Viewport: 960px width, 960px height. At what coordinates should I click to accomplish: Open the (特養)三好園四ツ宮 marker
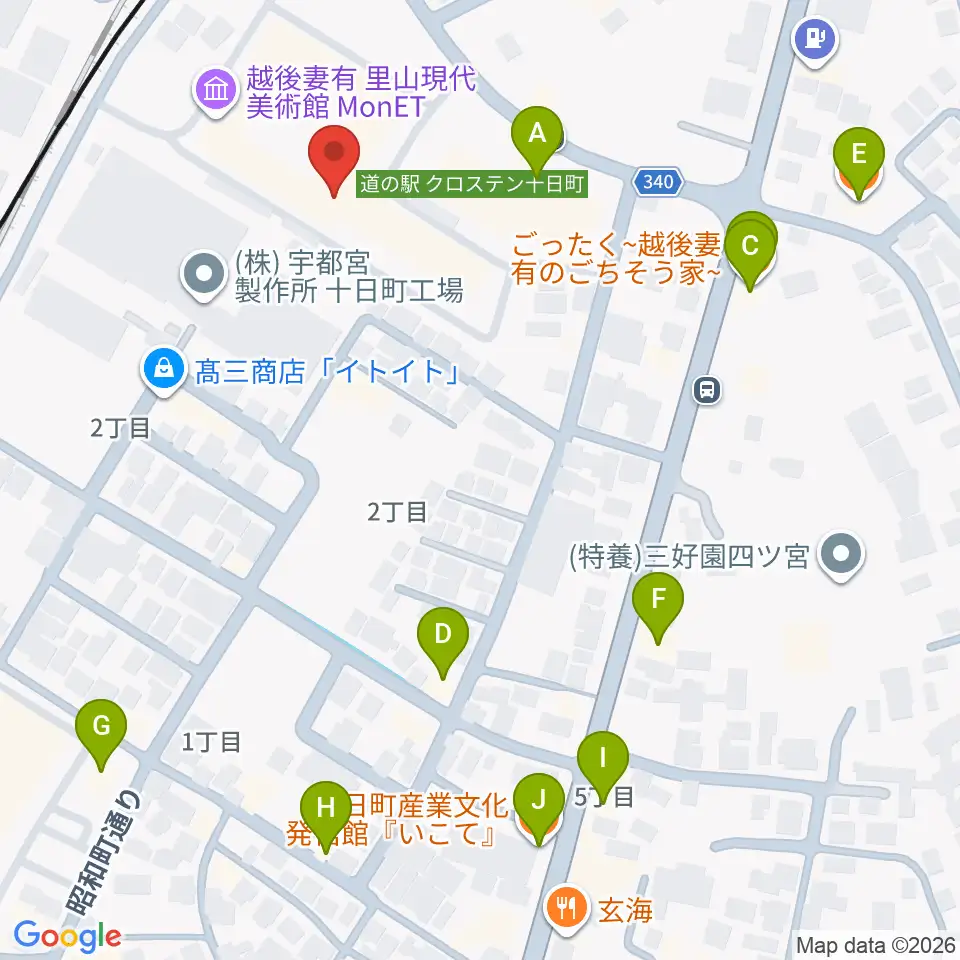click(841, 555)
